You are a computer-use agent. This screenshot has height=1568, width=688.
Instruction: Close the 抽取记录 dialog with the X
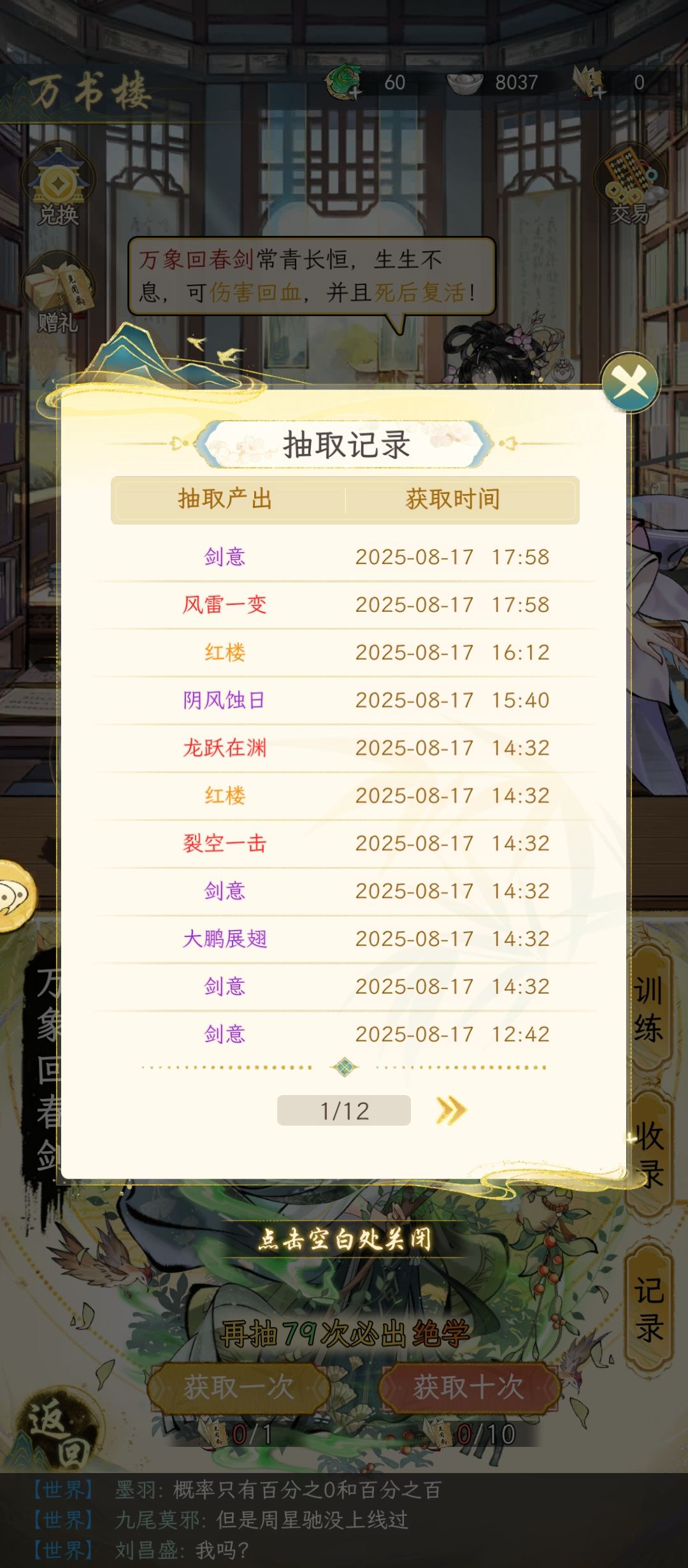point(630,382)
